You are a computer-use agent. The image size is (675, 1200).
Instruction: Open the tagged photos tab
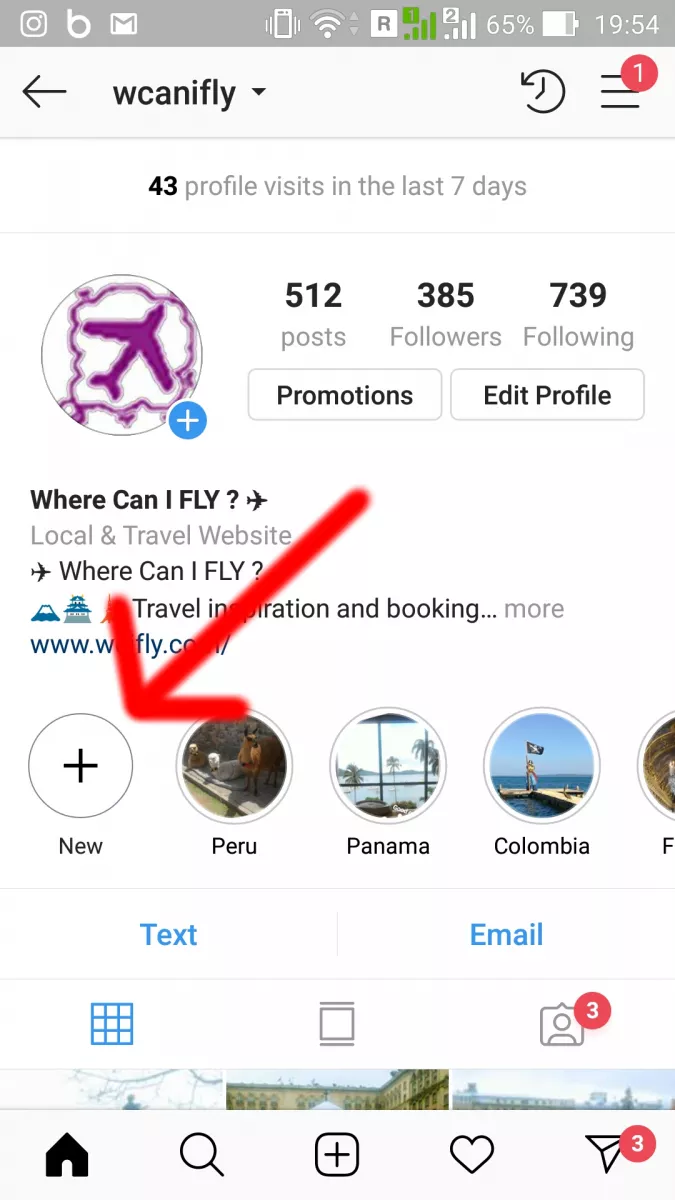[x=562, y=1025]
